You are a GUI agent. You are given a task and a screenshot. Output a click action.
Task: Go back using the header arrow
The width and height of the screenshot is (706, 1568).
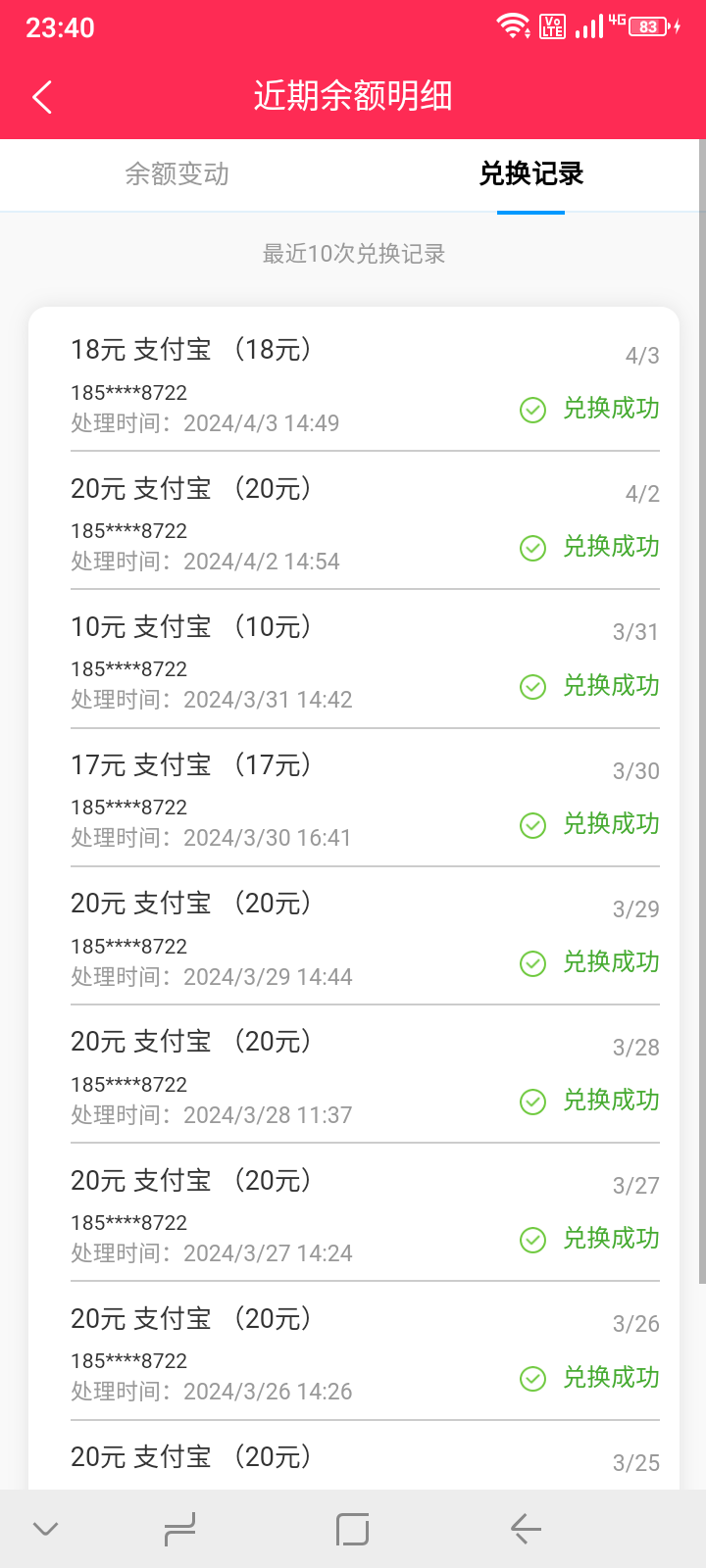tap(42, 97)
